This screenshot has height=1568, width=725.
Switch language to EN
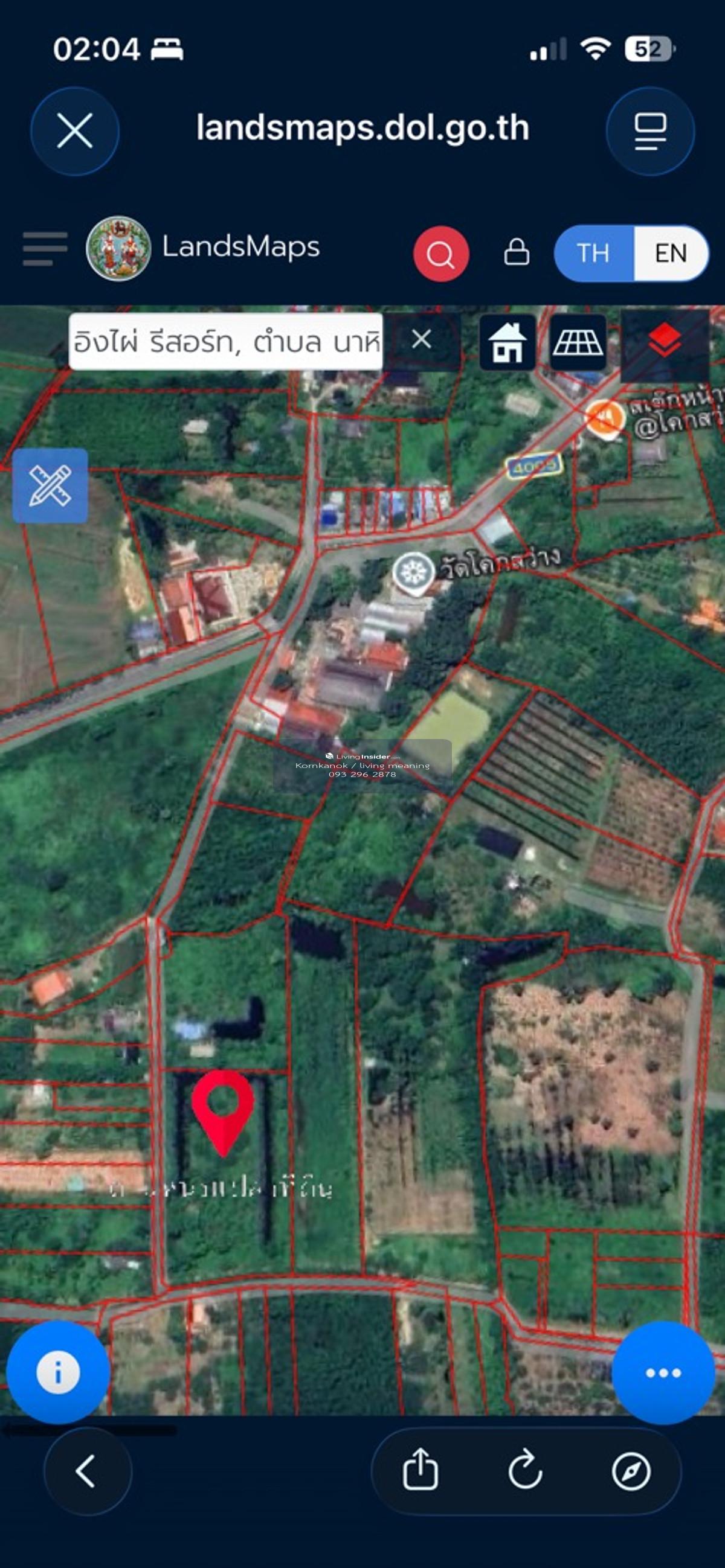coord(670,253)
